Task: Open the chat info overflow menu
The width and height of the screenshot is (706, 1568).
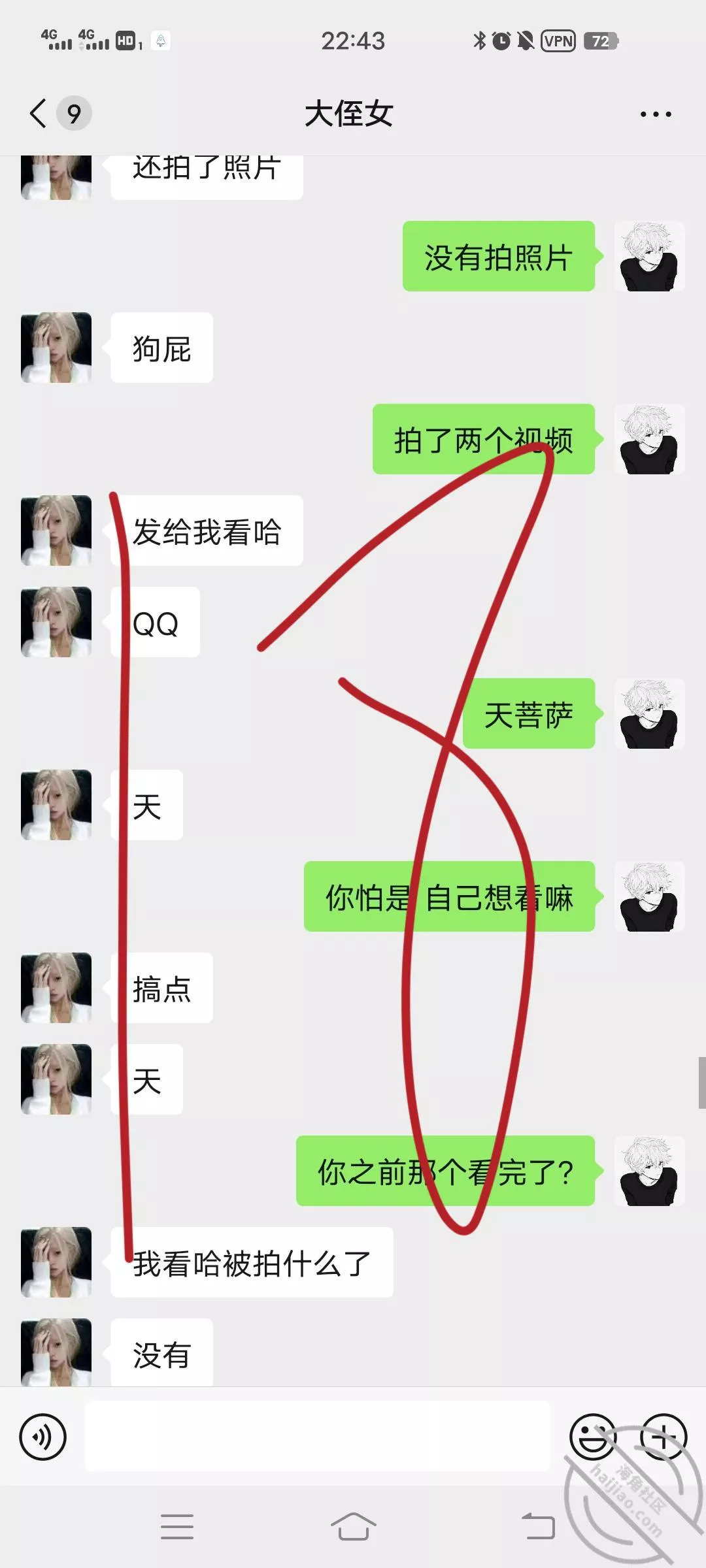Action: [655, 114]
